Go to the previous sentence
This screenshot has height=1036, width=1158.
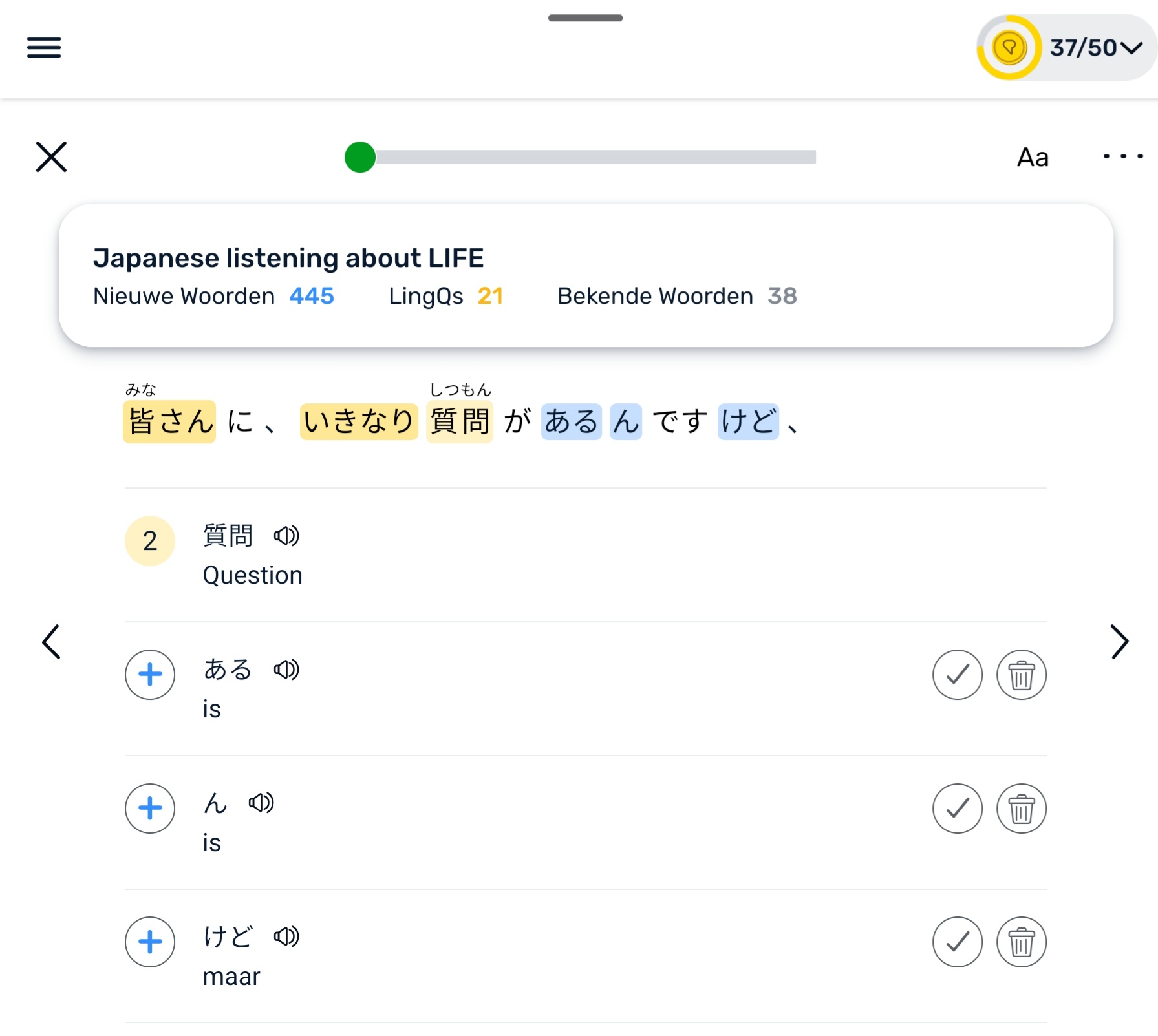[x=51, y=641]
